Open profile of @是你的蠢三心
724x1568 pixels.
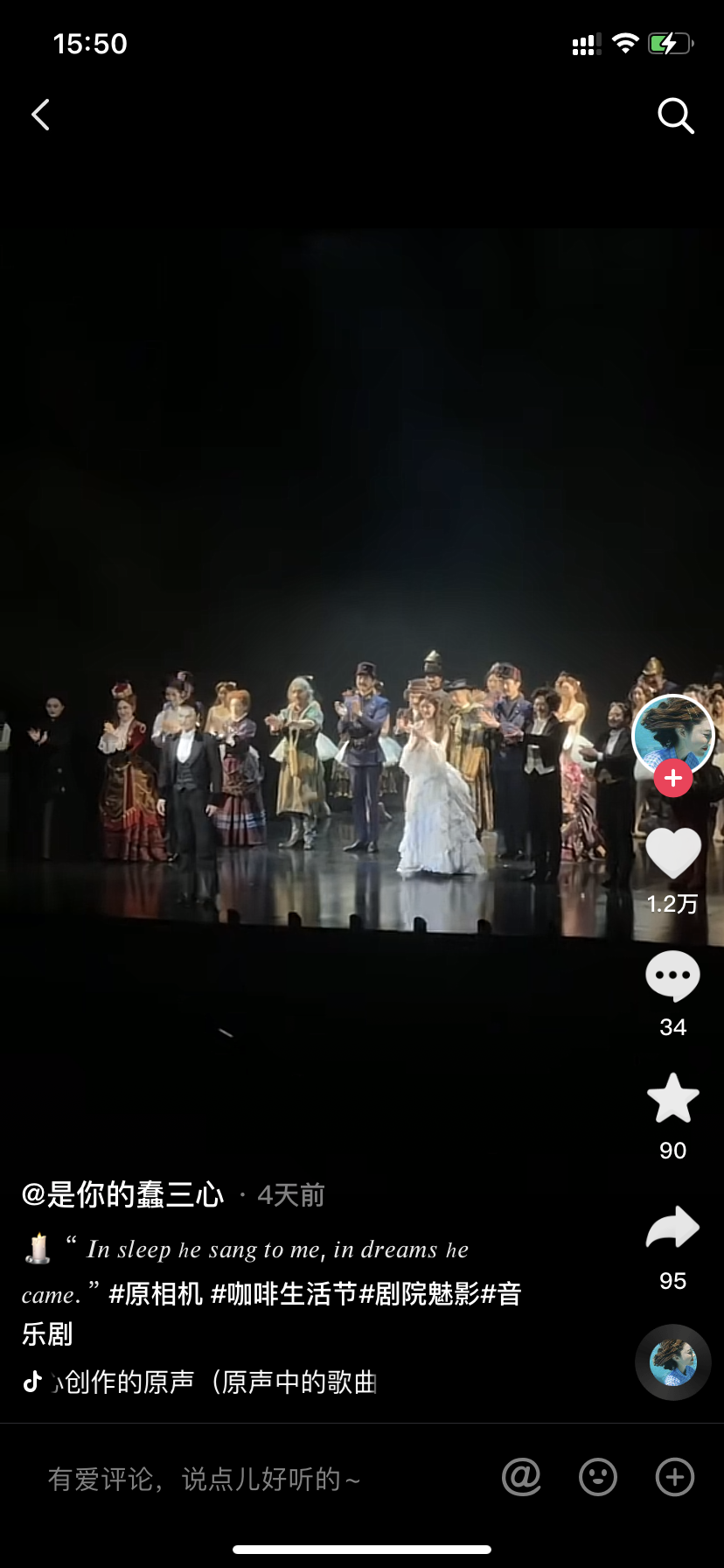pyautogui.click(x=122, y=1194)
